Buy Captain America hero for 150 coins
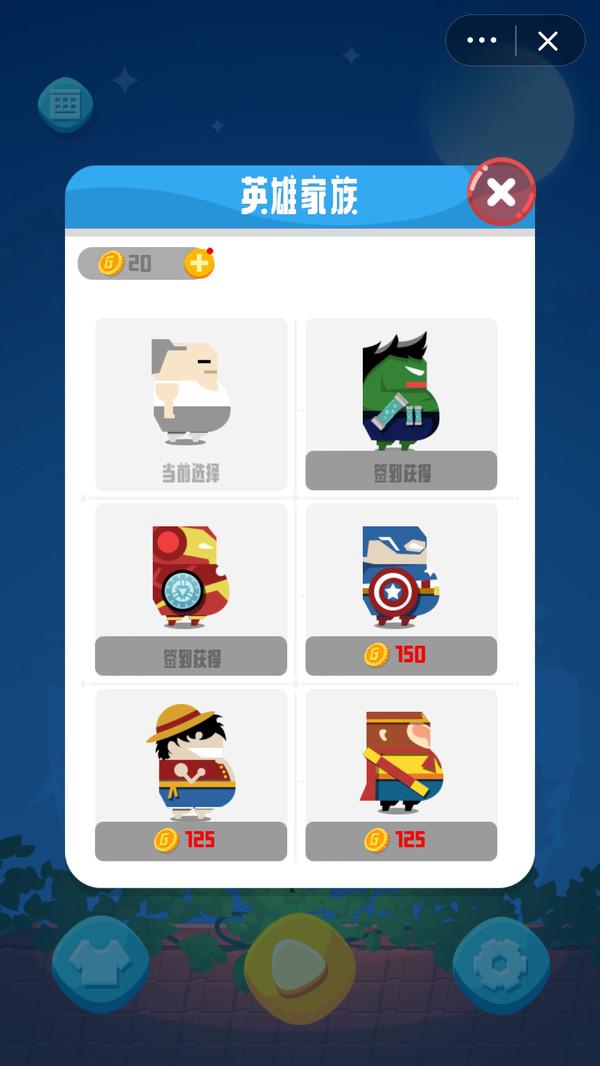This screenshot has height=1066, width=600. 401,655
